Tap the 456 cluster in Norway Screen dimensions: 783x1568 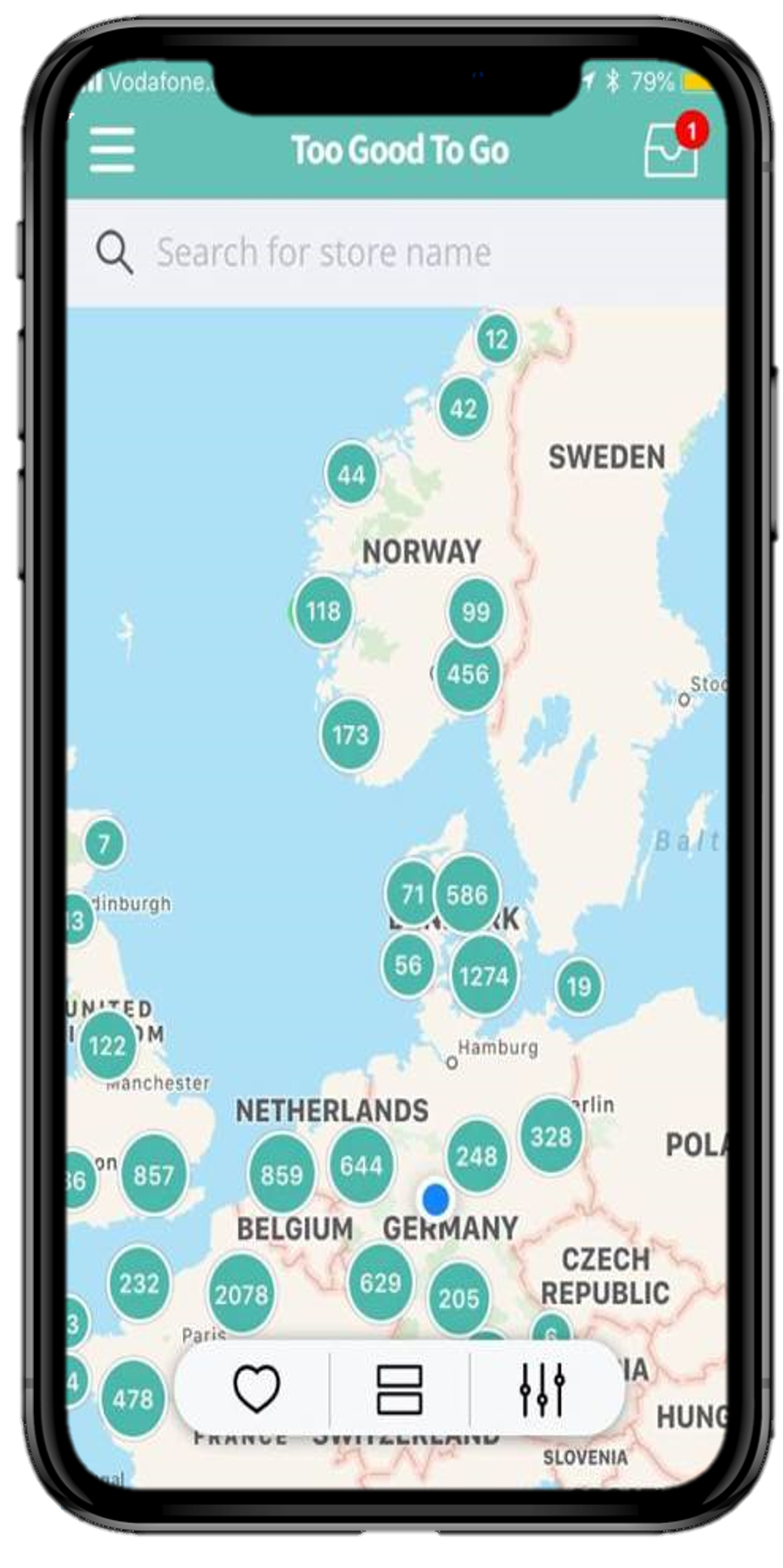pos(467,674)
